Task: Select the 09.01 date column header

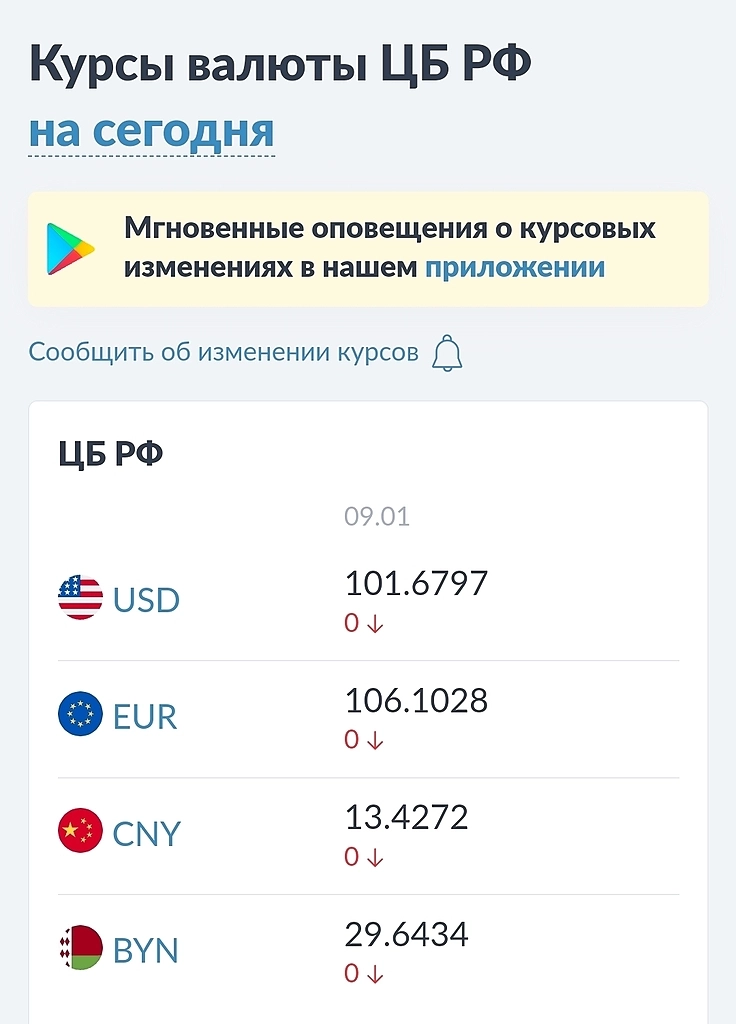Action: [375, 517]
